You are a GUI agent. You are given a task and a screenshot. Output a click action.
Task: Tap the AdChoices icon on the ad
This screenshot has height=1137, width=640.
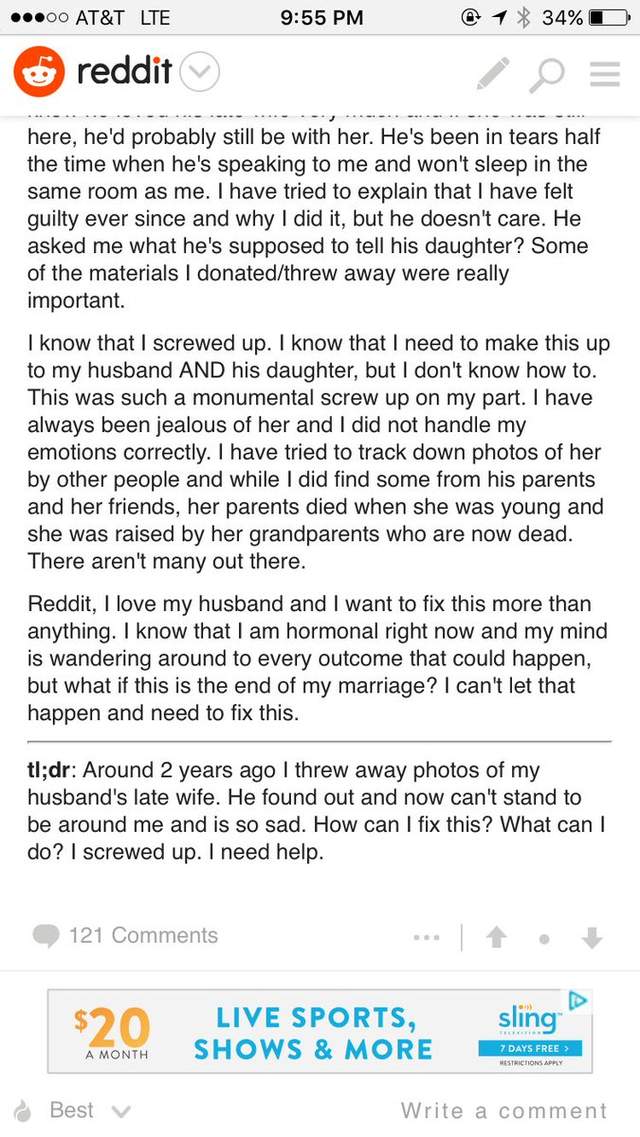click(x=577, y=1000)
